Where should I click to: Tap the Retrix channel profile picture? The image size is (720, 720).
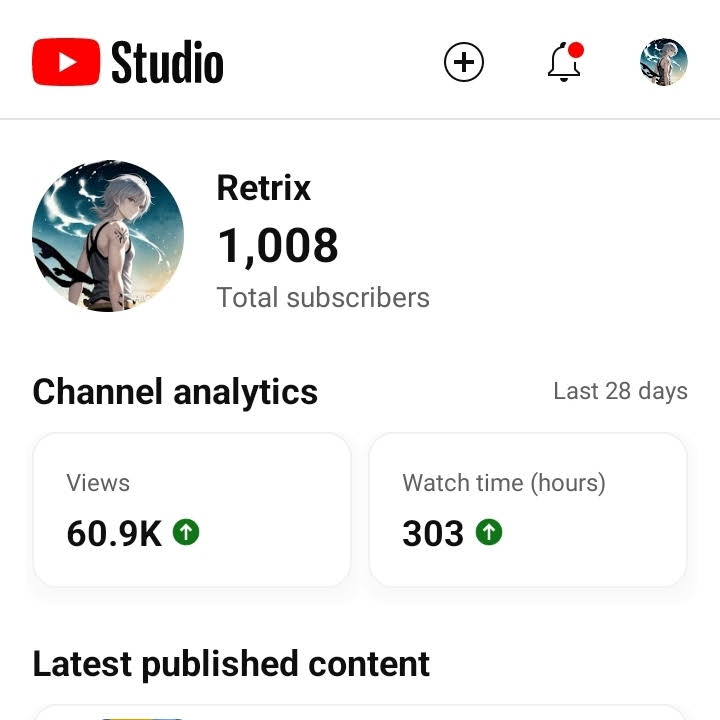click(108, 236)
